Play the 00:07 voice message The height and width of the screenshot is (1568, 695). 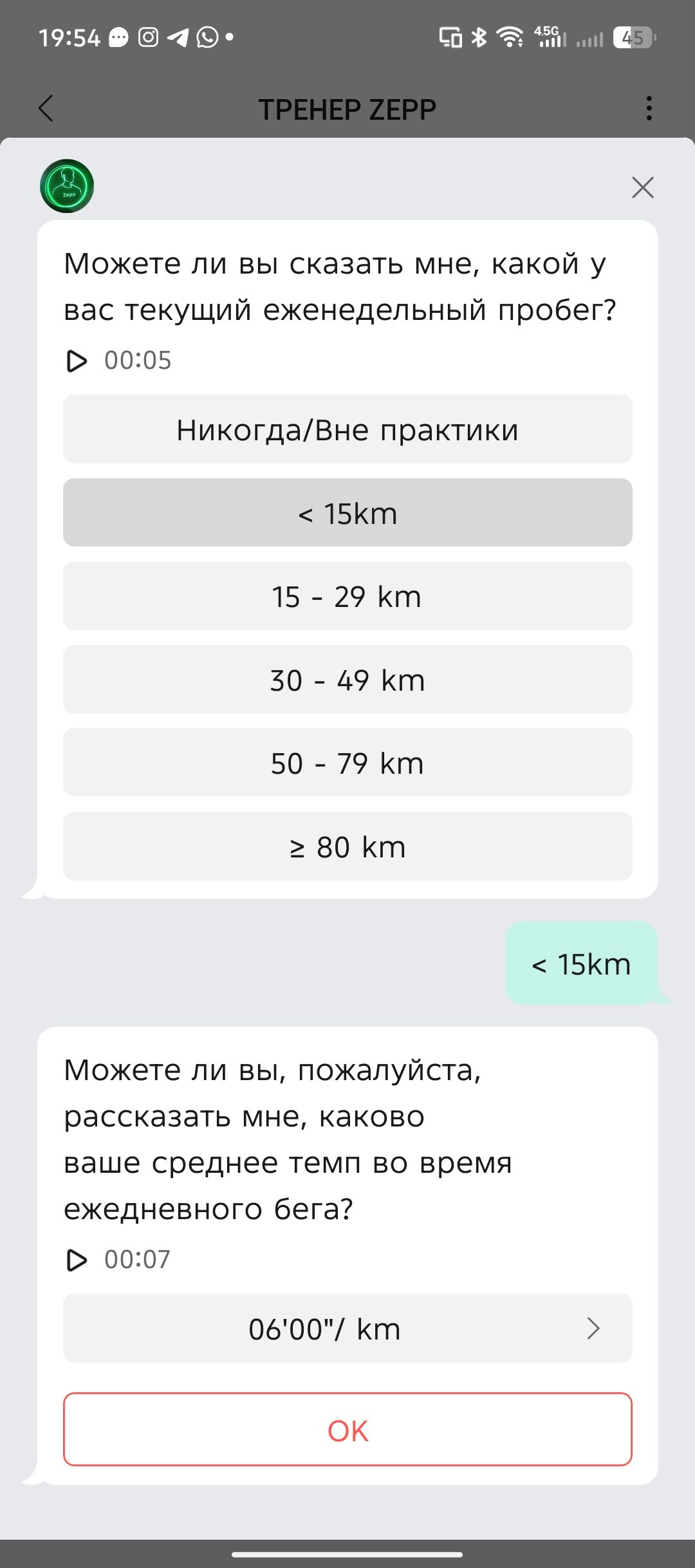click(x=77, y=1260)
